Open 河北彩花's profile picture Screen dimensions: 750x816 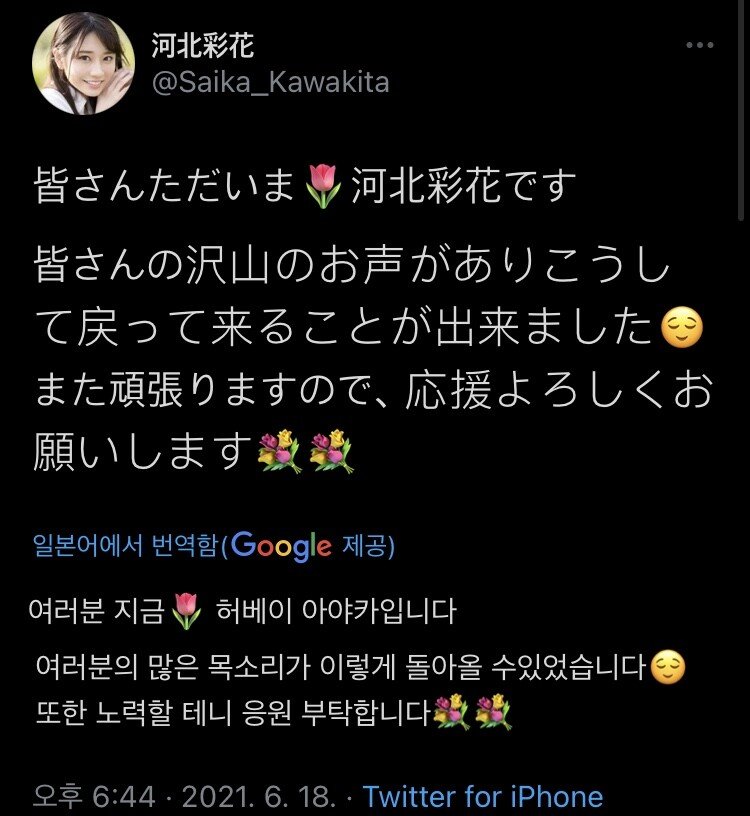84,64
